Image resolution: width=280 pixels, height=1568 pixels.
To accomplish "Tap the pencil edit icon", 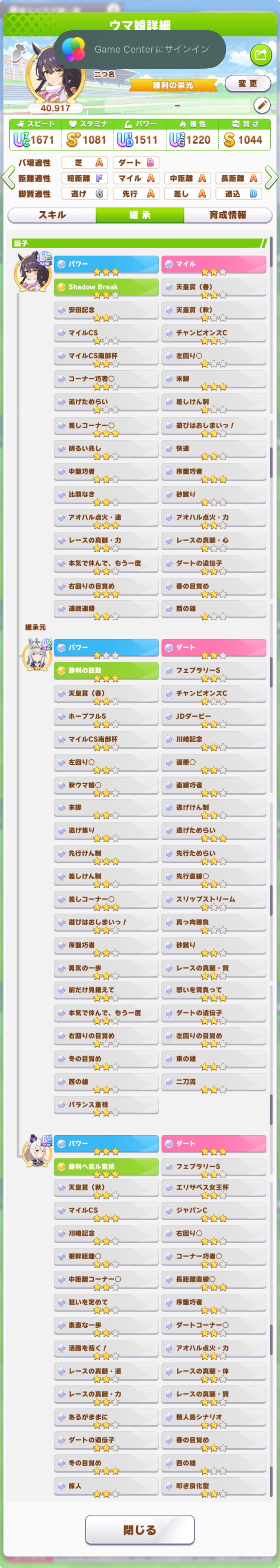I will tap(262, 105).
